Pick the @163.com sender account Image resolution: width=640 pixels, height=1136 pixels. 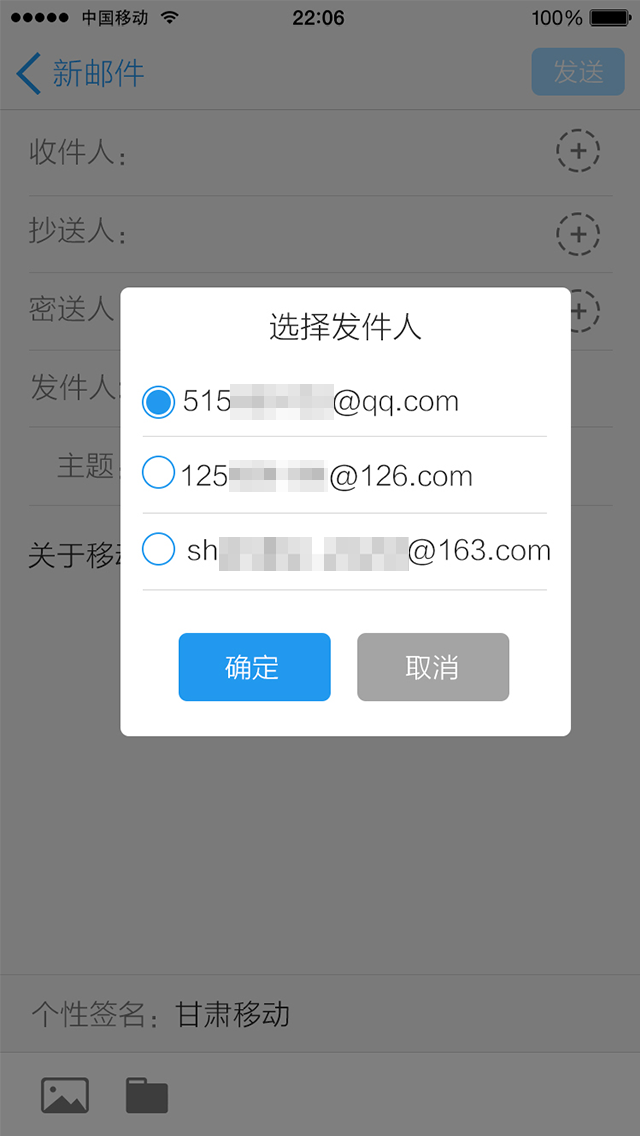[x=159, y=549]
